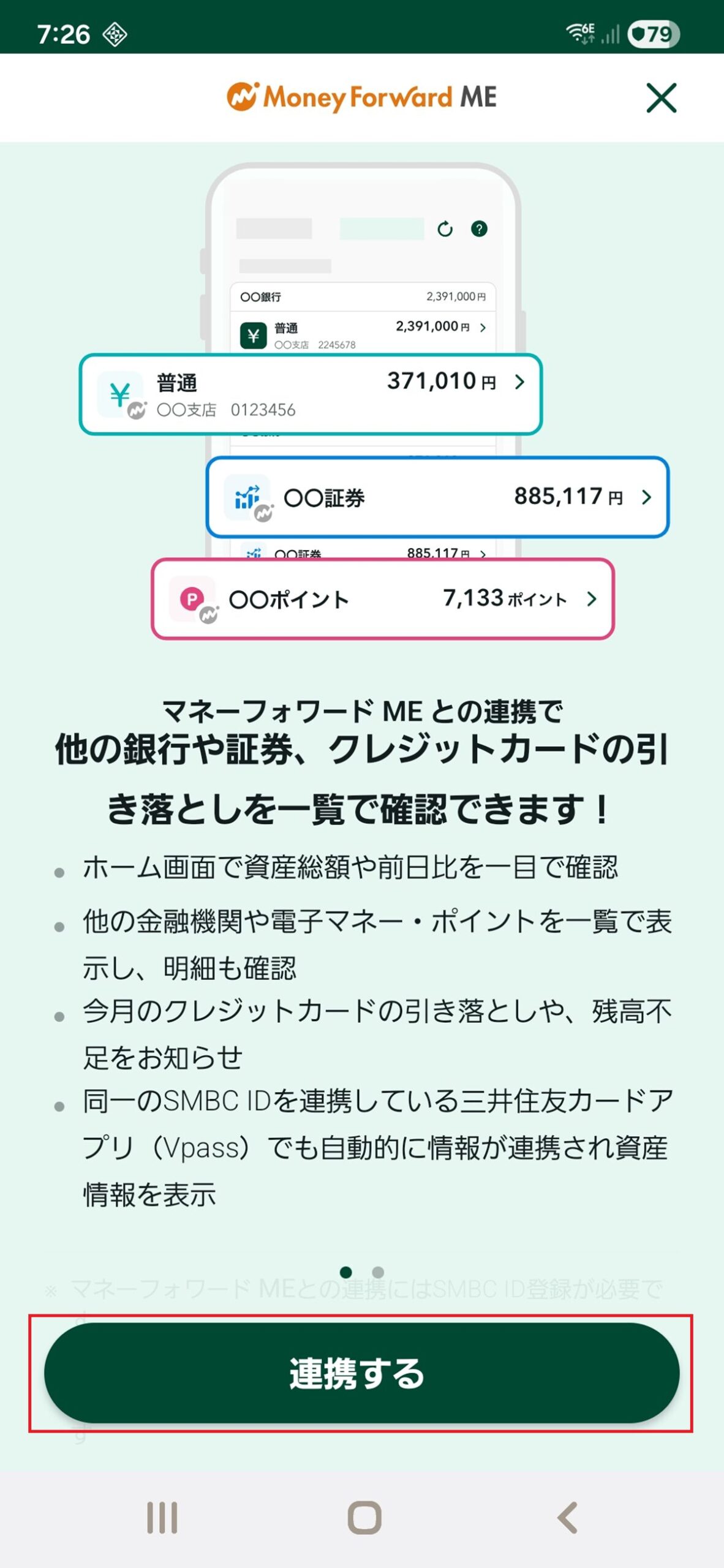Close the Money Forward ME promo screen
This screenshot has height=1568, width=724.
tap(661, 98)
